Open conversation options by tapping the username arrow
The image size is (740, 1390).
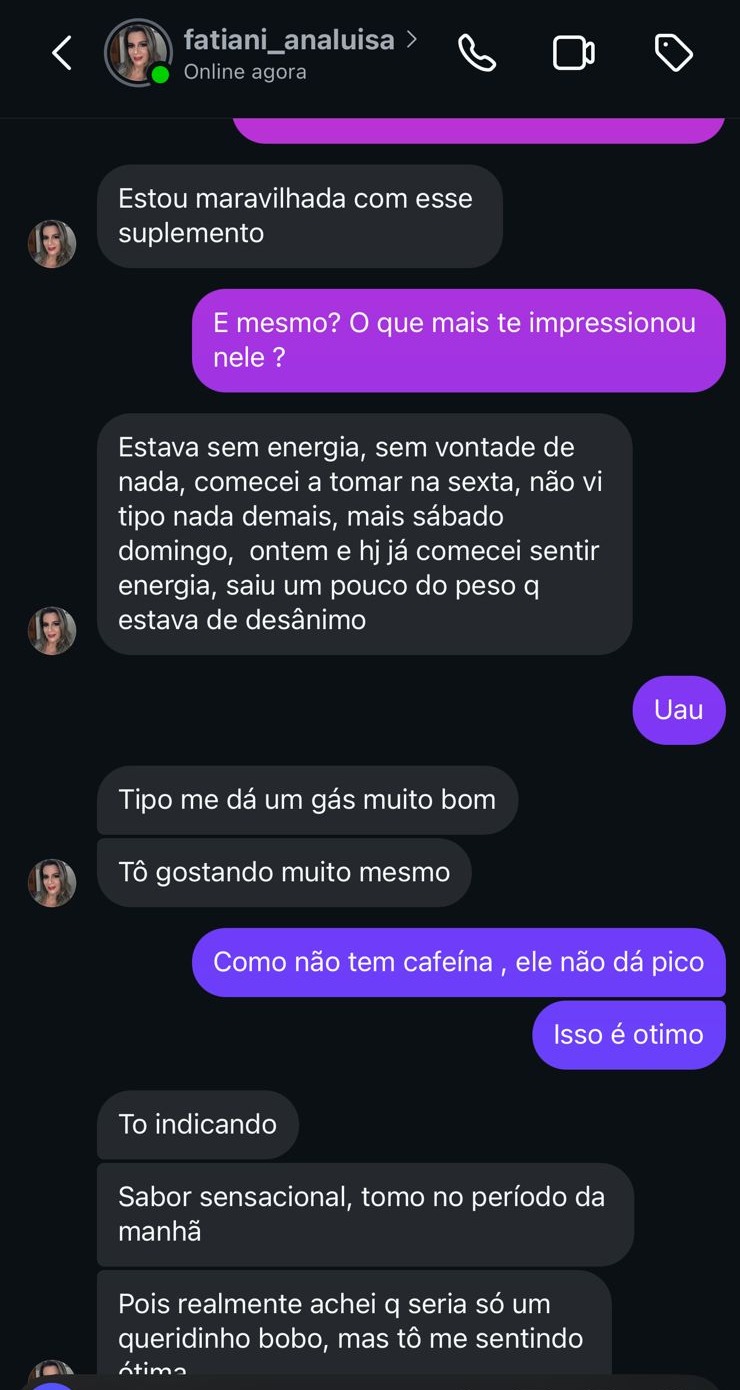pos(410,40)
